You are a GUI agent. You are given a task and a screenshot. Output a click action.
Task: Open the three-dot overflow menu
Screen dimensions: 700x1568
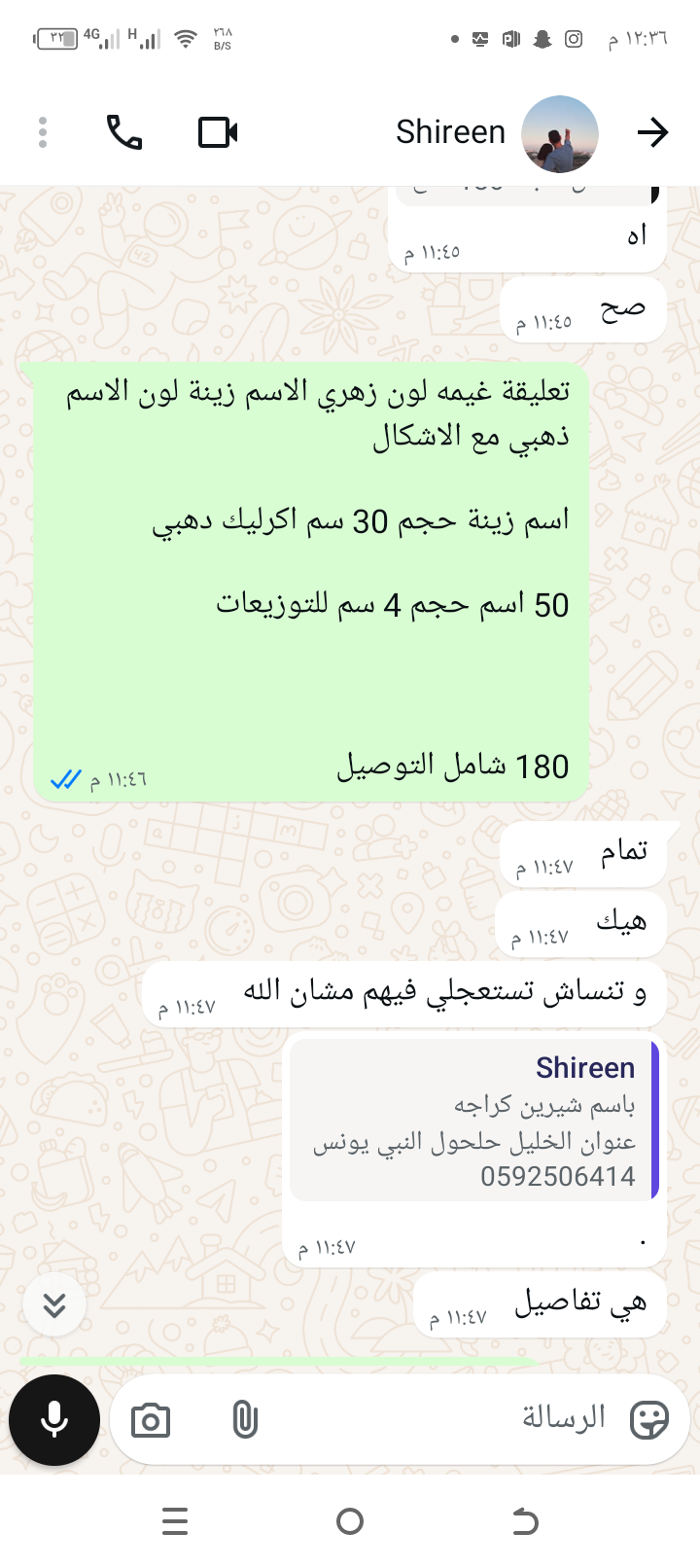coord(43,132)
